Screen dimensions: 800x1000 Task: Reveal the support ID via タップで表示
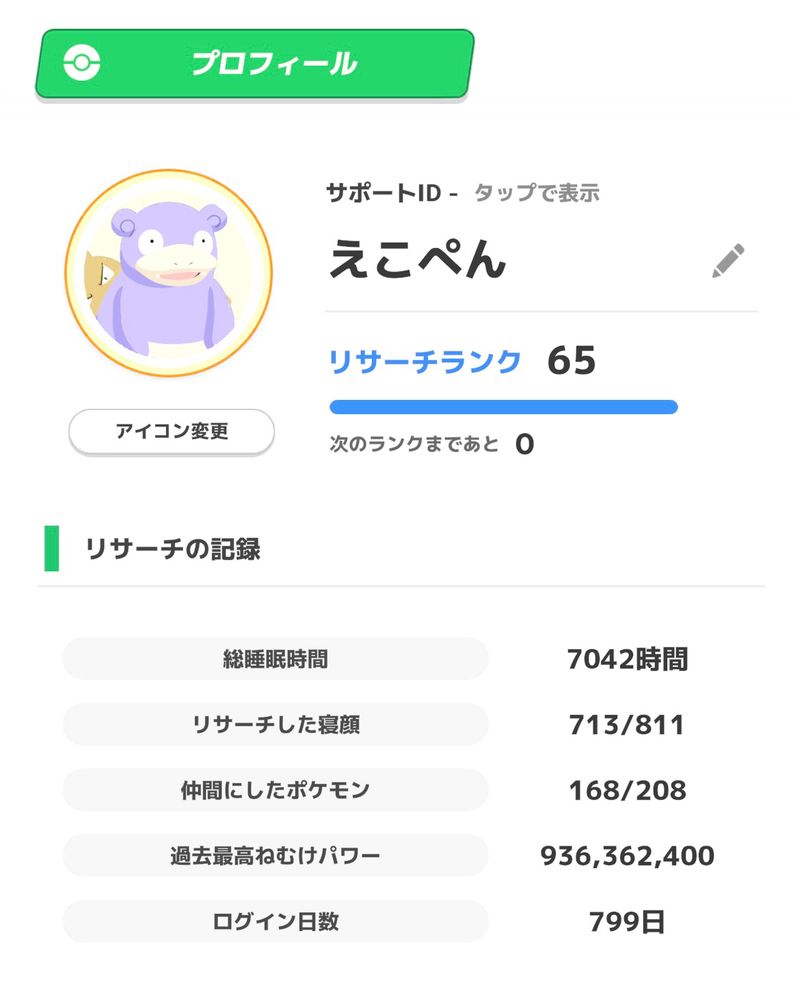[x=536, y=193]
